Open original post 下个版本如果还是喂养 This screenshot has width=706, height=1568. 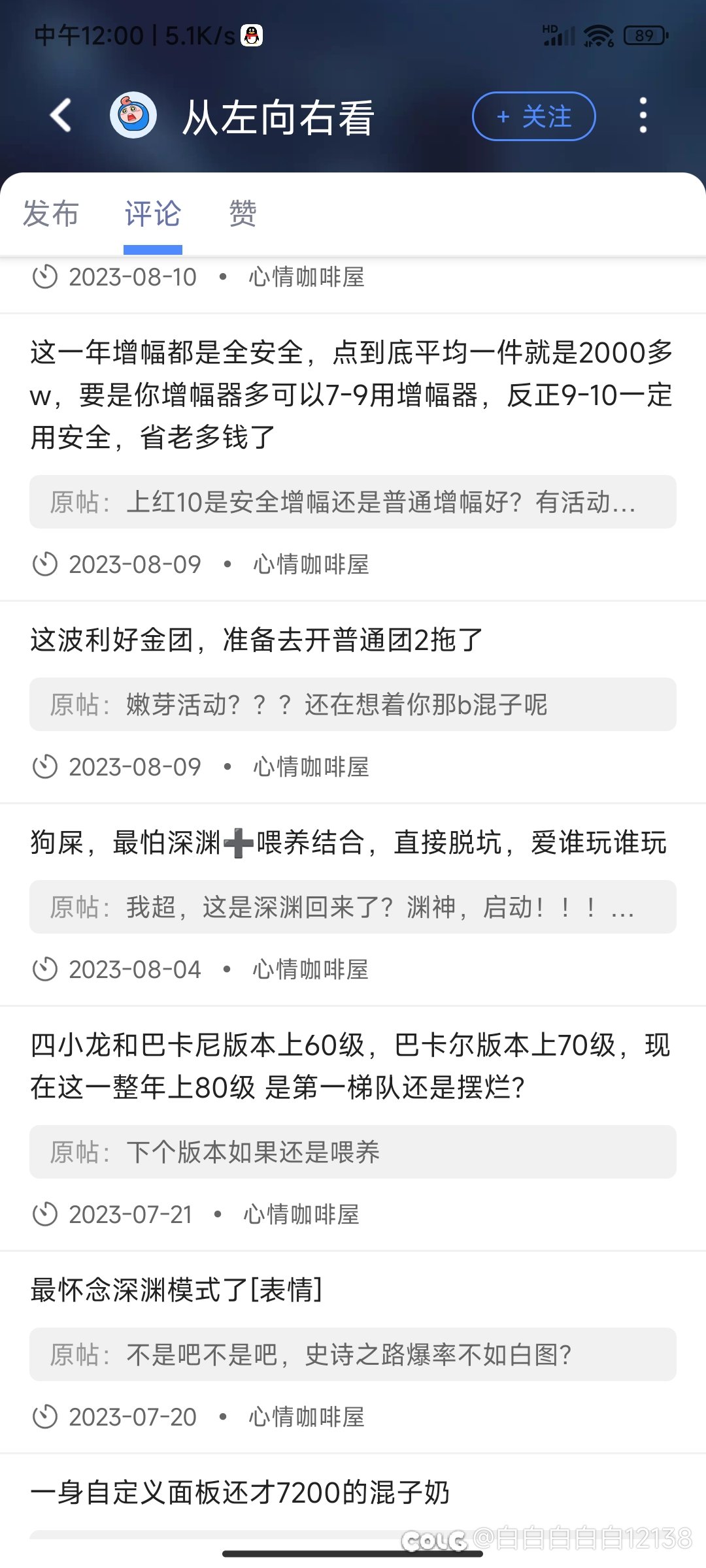point(353,1152)
